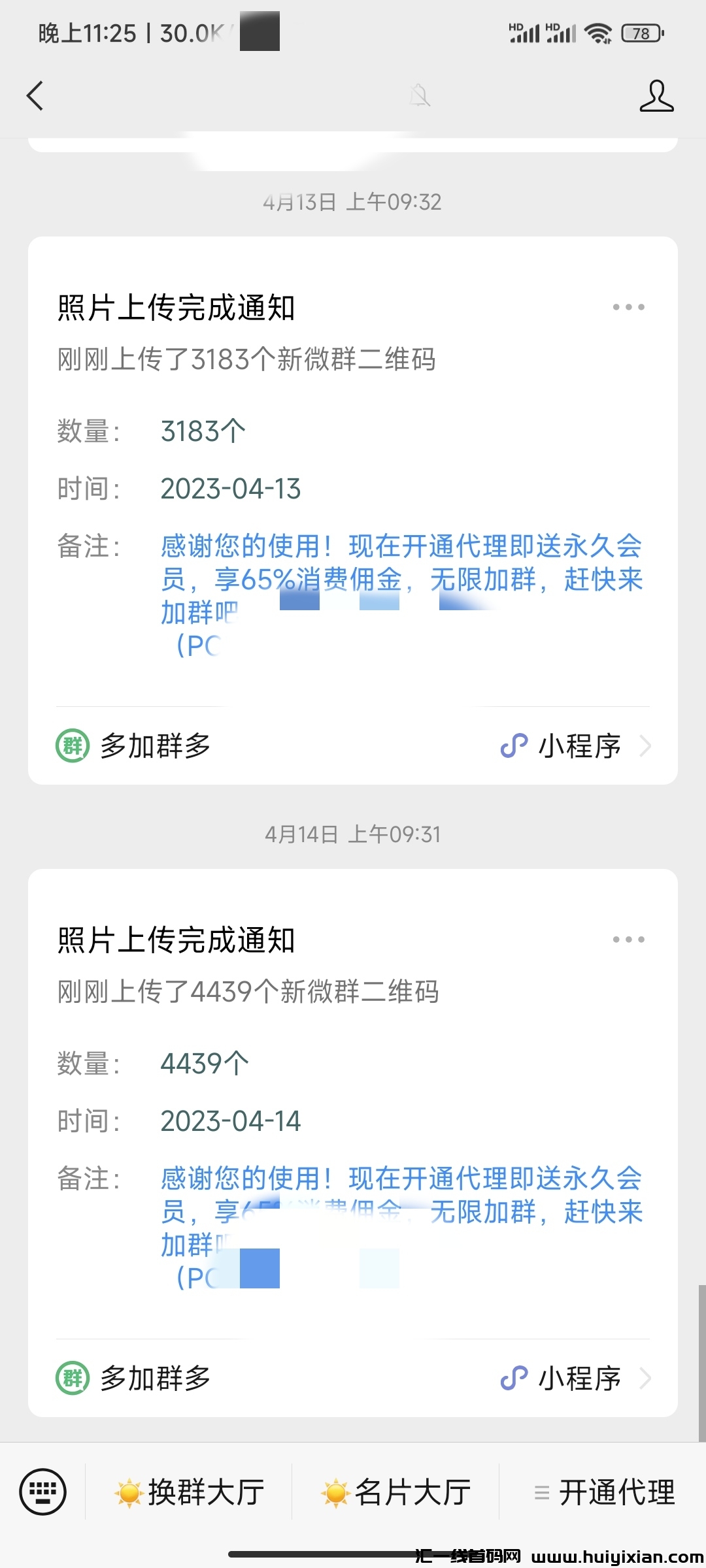
Task: Open the contact profile icon top right
Action: pos(658,95)
